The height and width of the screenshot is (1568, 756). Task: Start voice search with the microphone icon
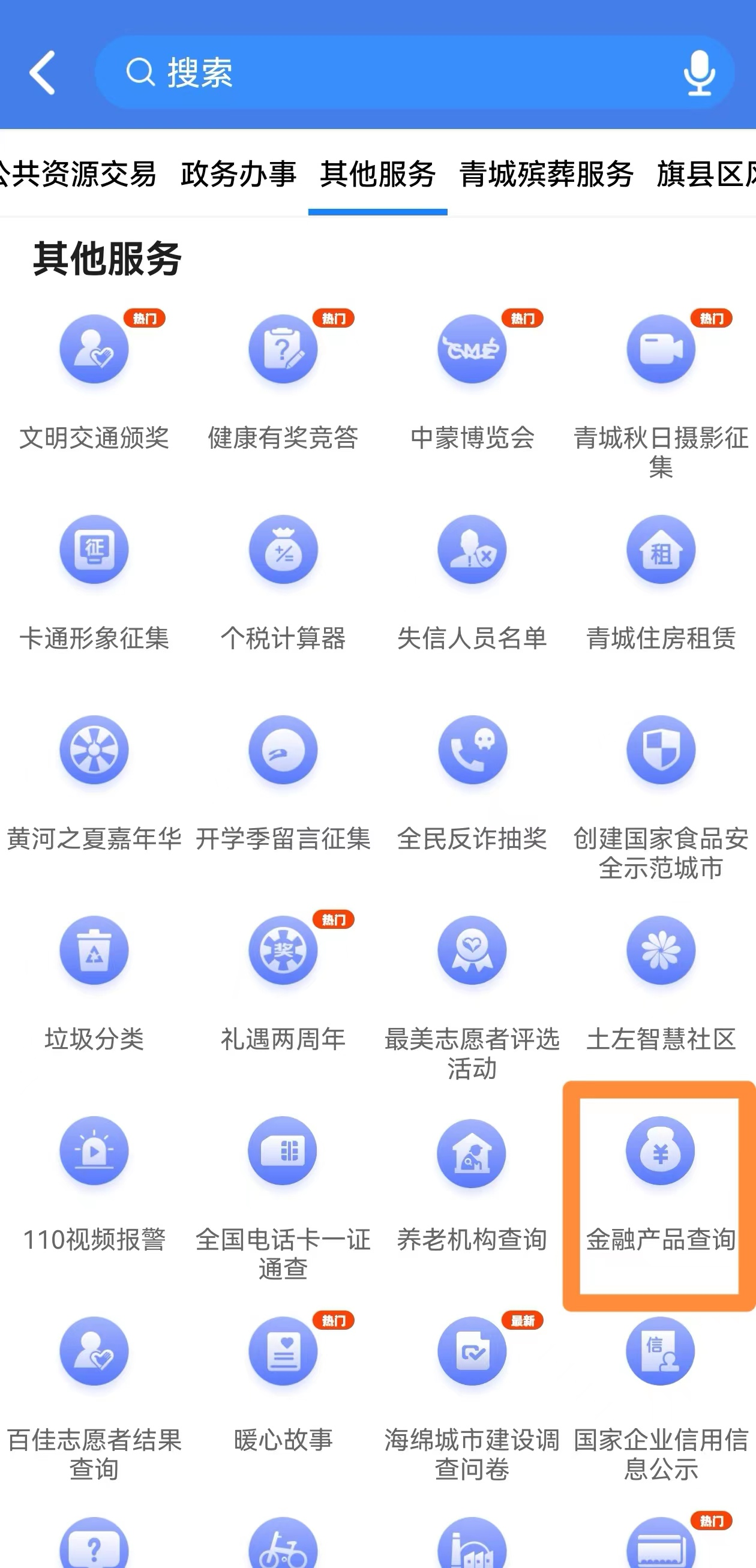tap(699, 73)
